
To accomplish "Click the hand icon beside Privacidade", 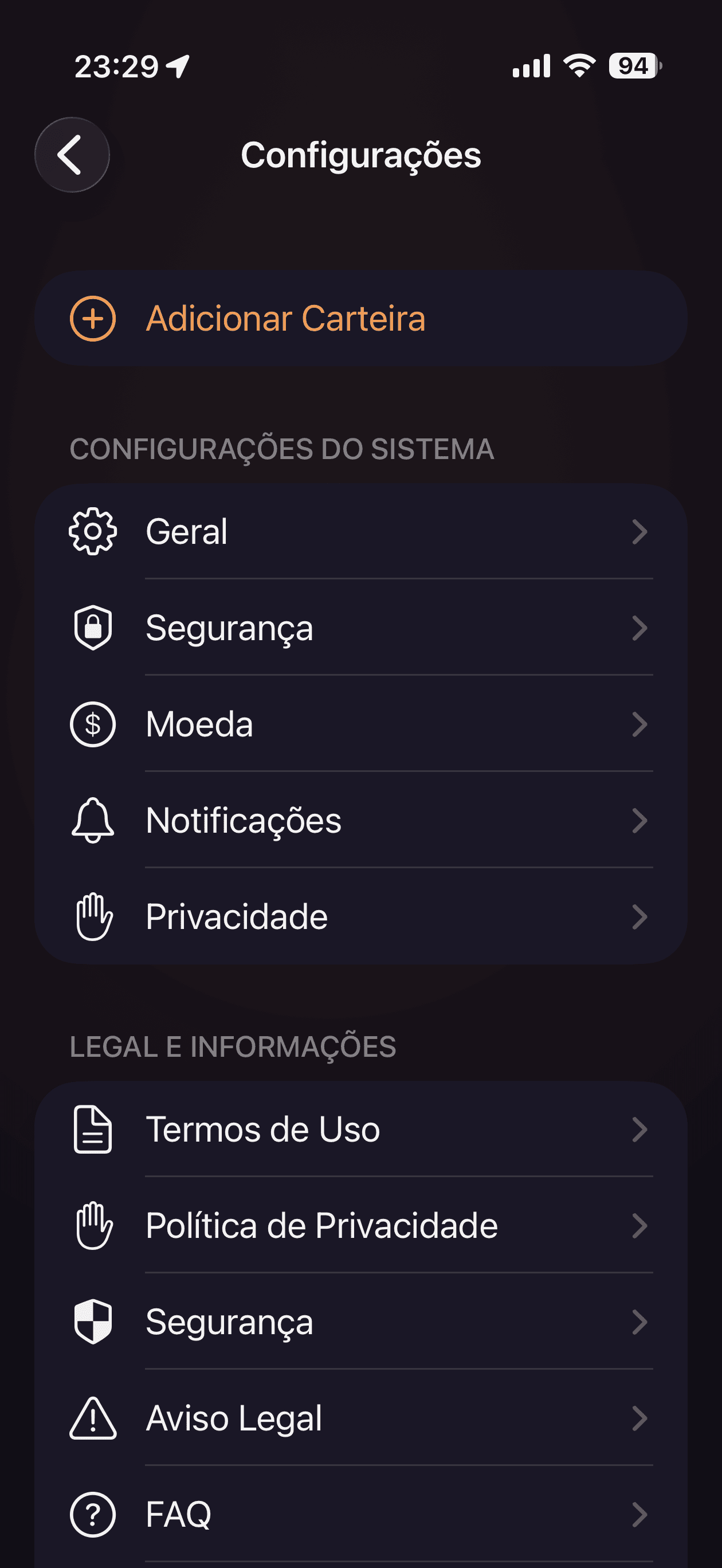I will coord(92,917).
